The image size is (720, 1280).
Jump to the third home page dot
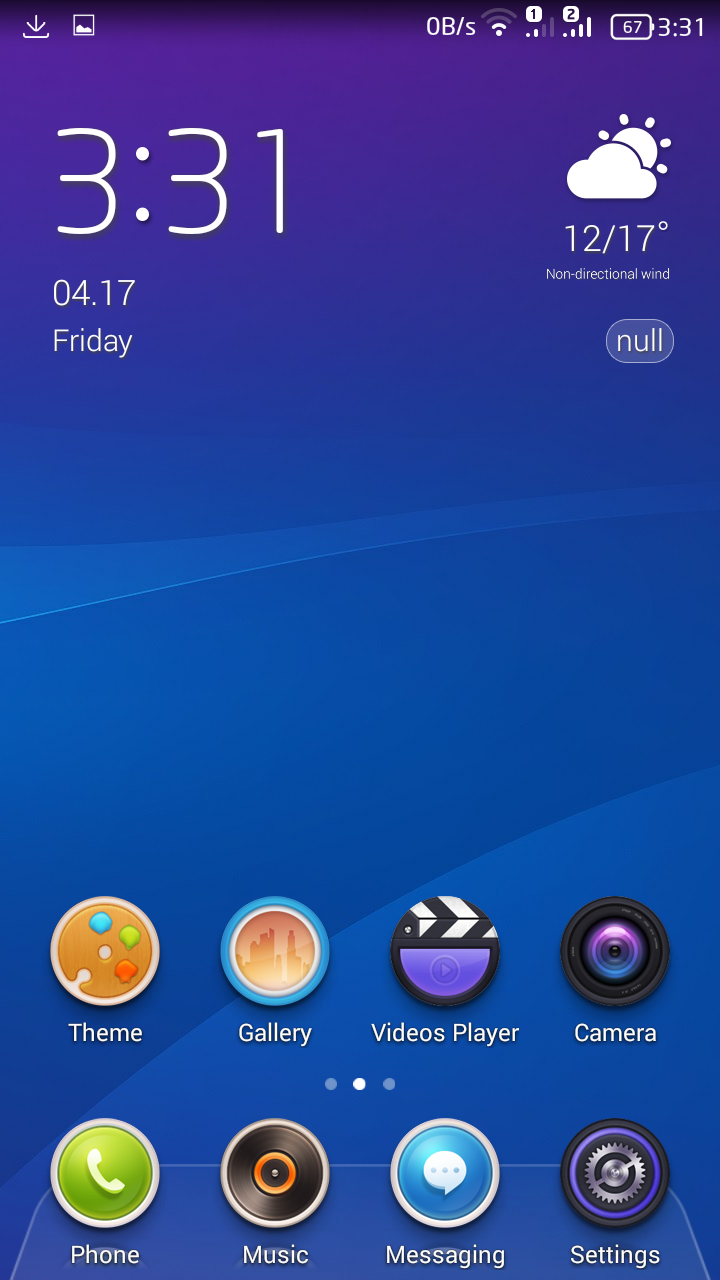(389, 1084)
